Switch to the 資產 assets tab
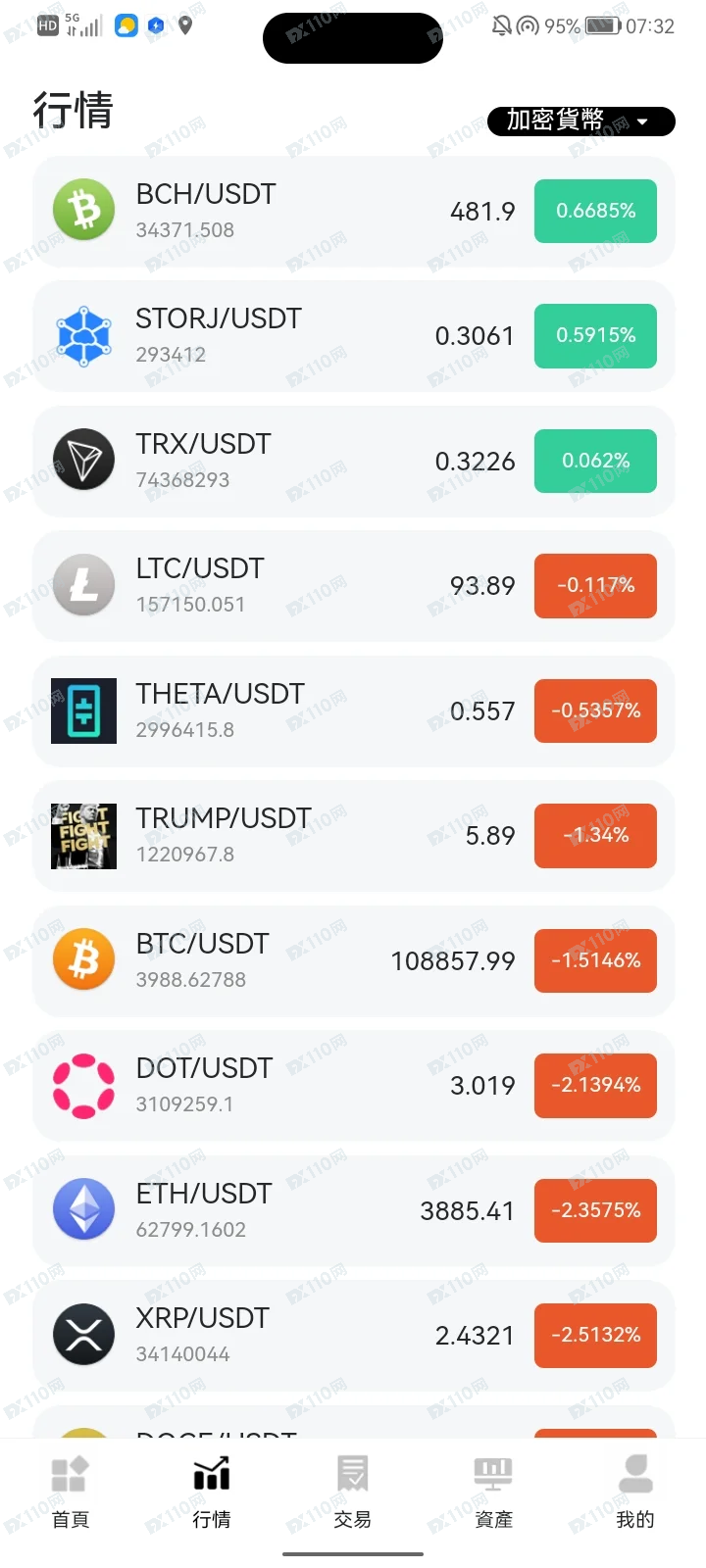This screenshot has width=706, height=1568. pyautogui.click(x=494, y=1490)
